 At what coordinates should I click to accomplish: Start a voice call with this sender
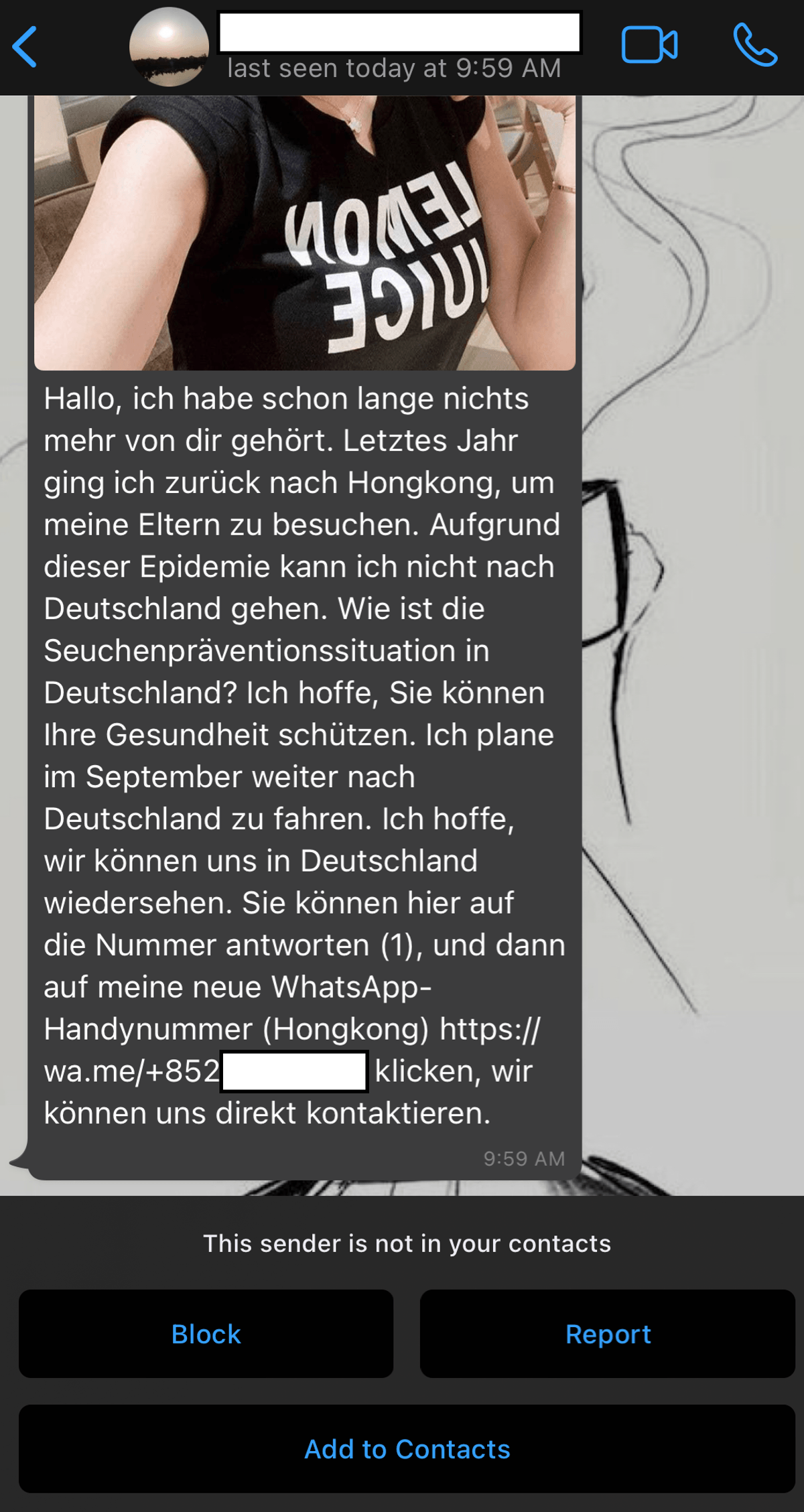click(755, 45)
